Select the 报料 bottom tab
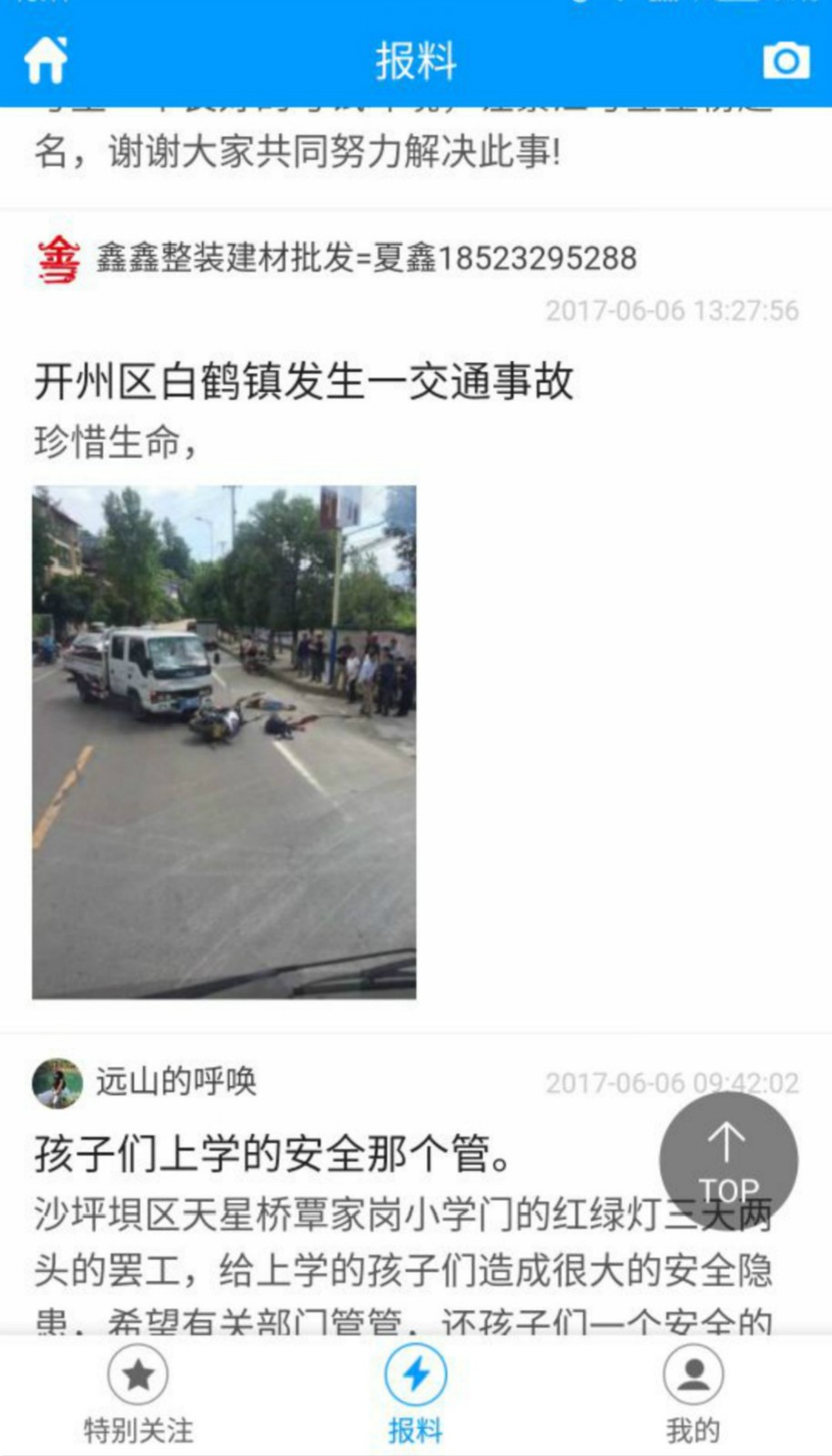The height and width of the screenshot is (1456, 832). pos(415,1392)
